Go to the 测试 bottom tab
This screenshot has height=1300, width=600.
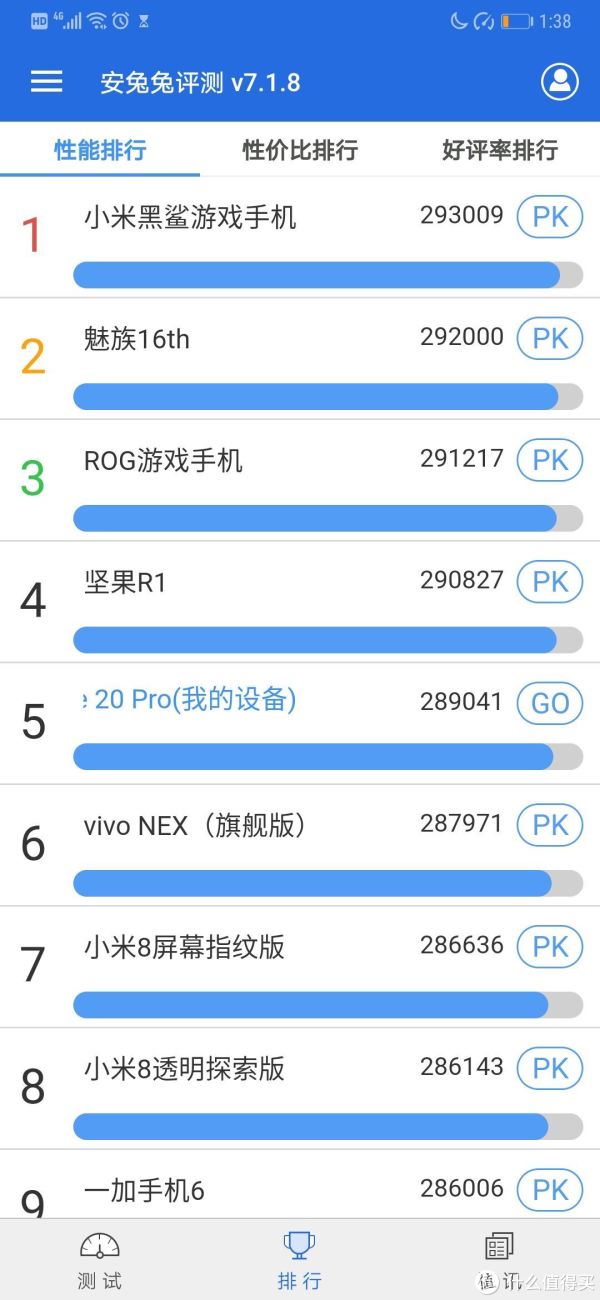99,1260
